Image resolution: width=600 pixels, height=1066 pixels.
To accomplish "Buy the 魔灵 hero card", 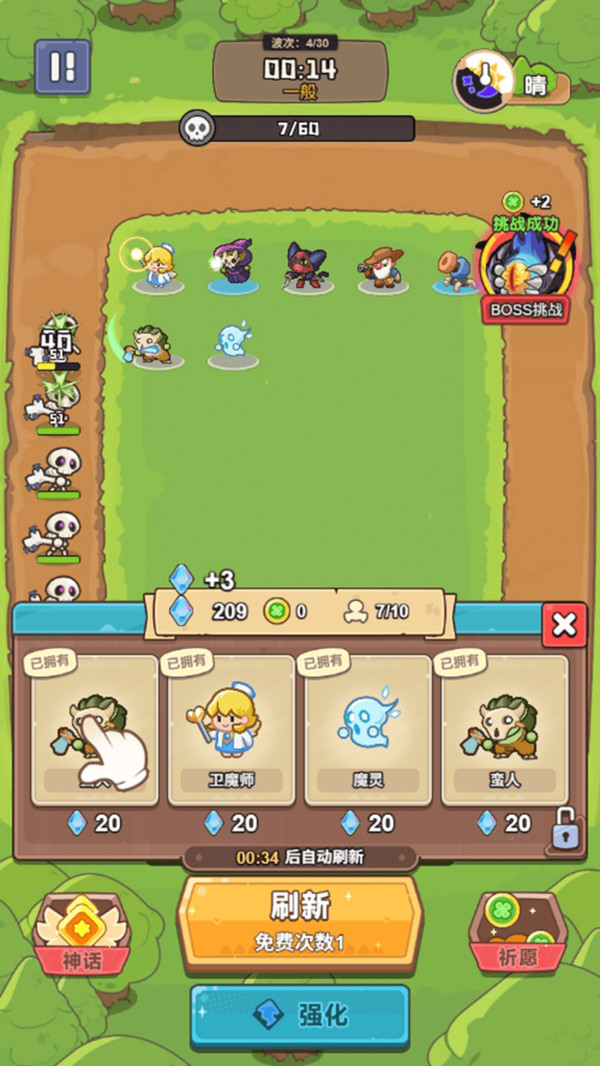I will click(x=367, y=730).
